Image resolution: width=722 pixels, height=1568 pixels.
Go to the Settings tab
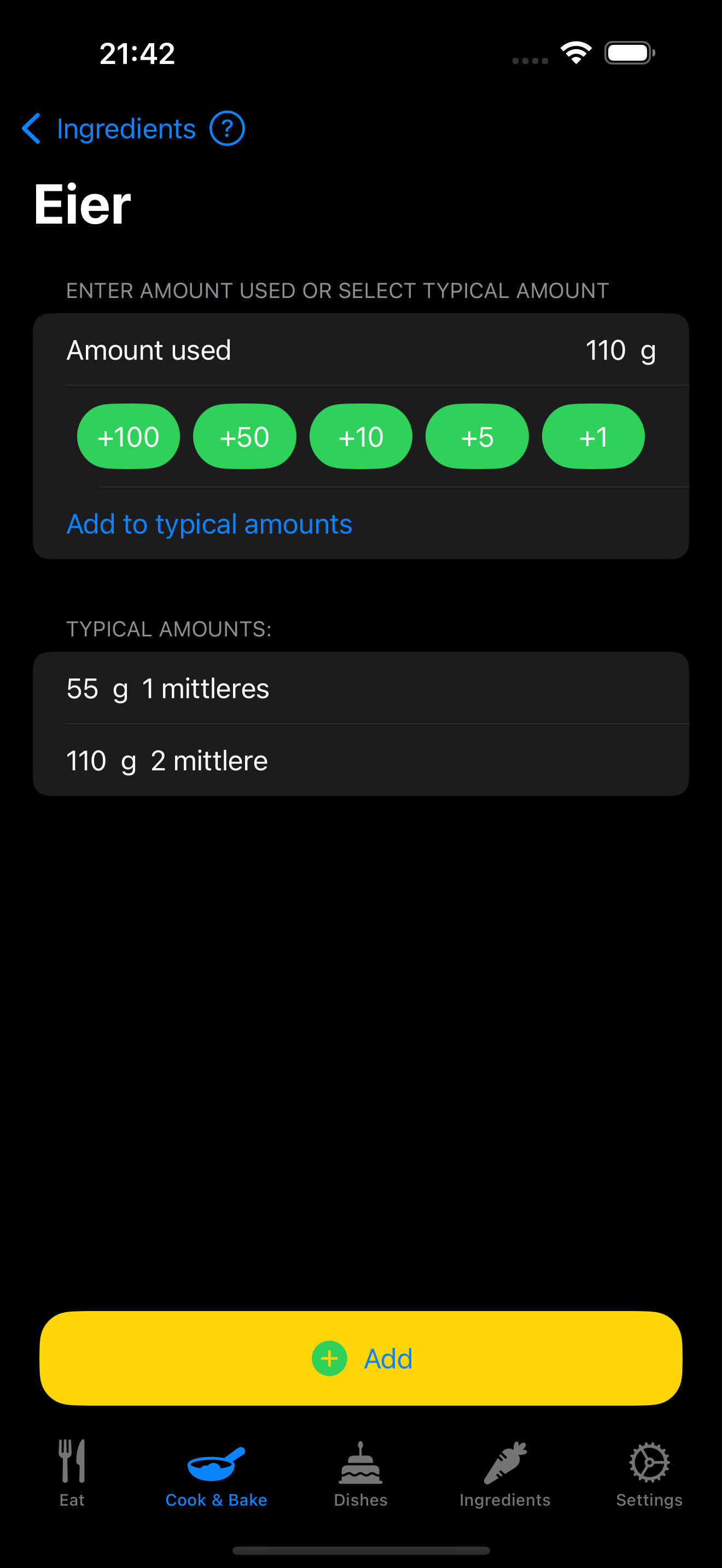(x=650, y=1473)
